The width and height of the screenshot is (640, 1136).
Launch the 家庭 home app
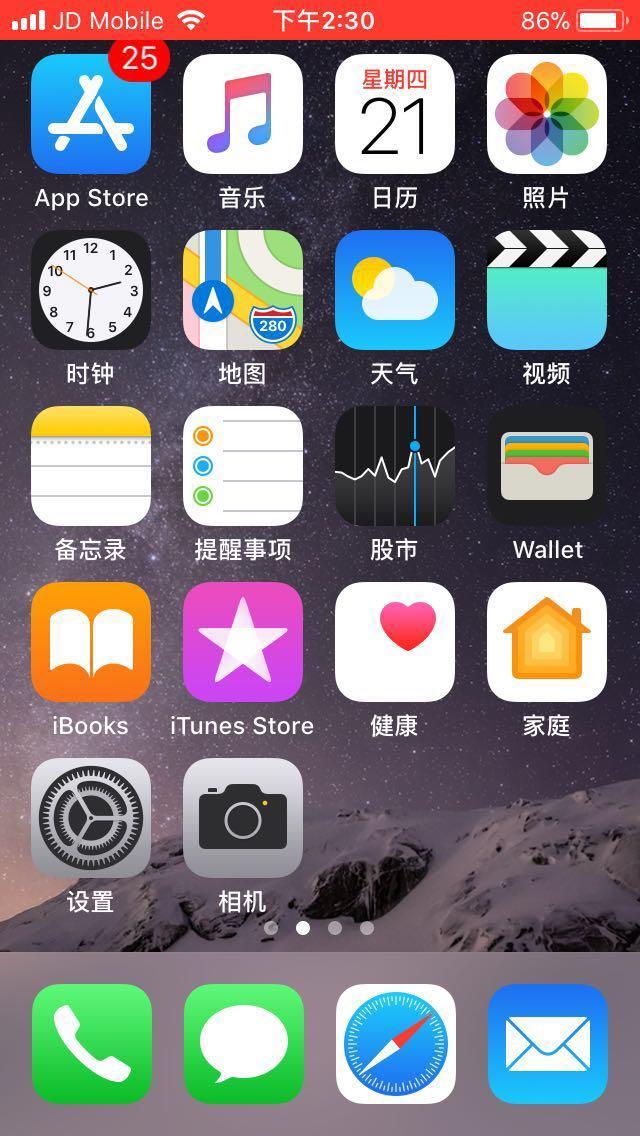(547, 642)
